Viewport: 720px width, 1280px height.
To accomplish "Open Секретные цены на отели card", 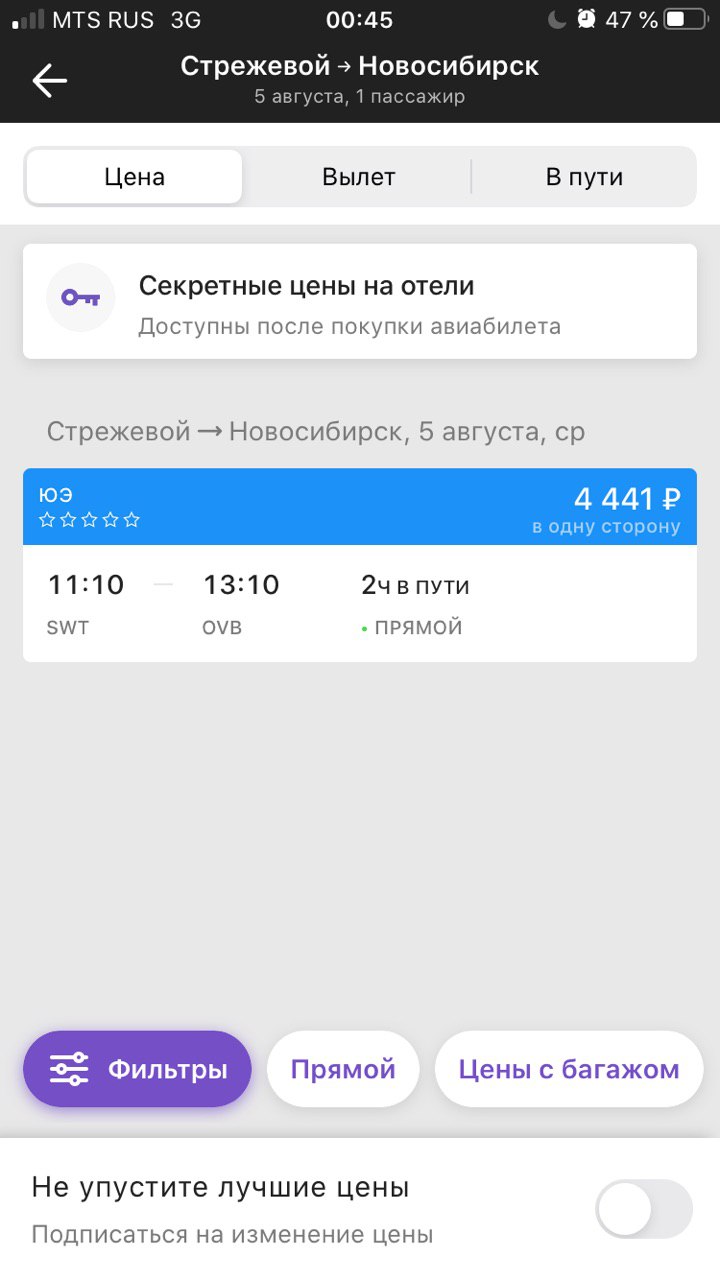I will (x=360, y=301).
